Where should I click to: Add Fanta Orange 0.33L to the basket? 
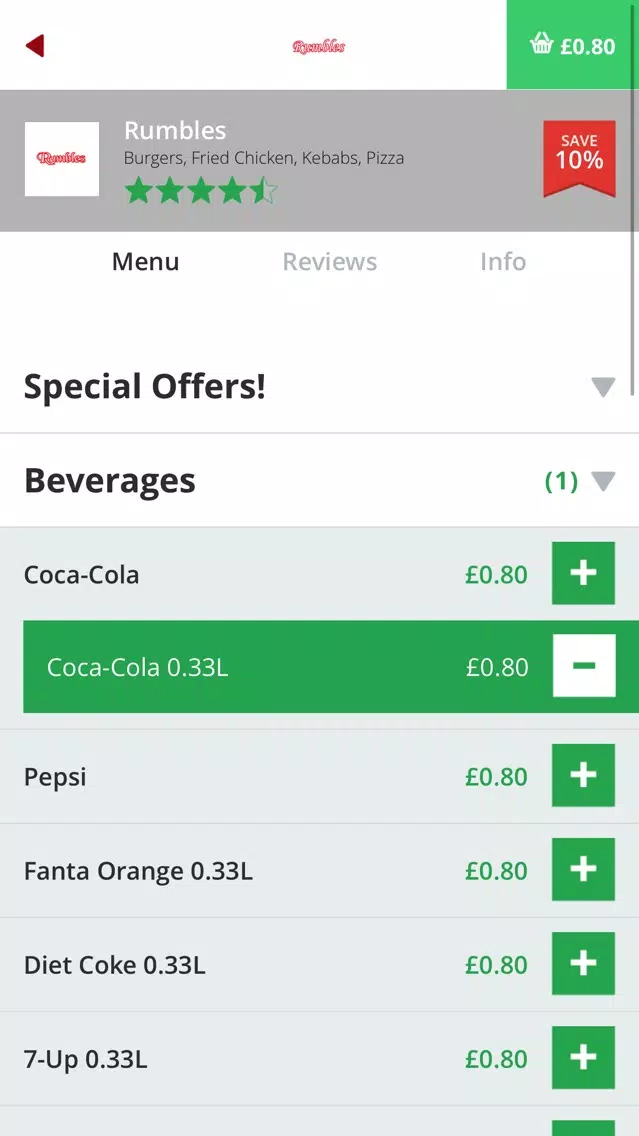(583, 869)
